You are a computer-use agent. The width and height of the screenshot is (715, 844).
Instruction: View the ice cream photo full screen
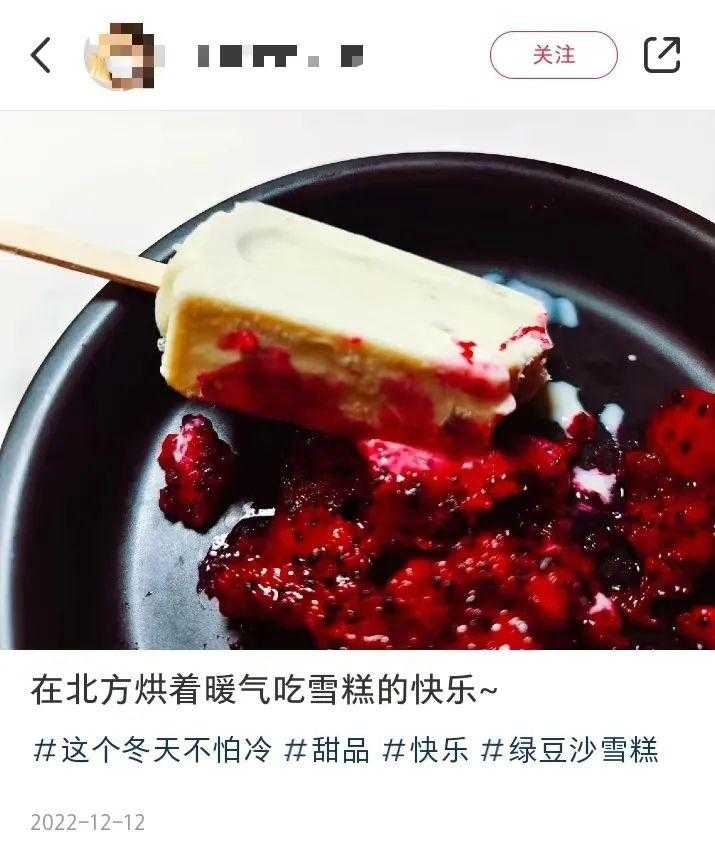pos(357,380)
